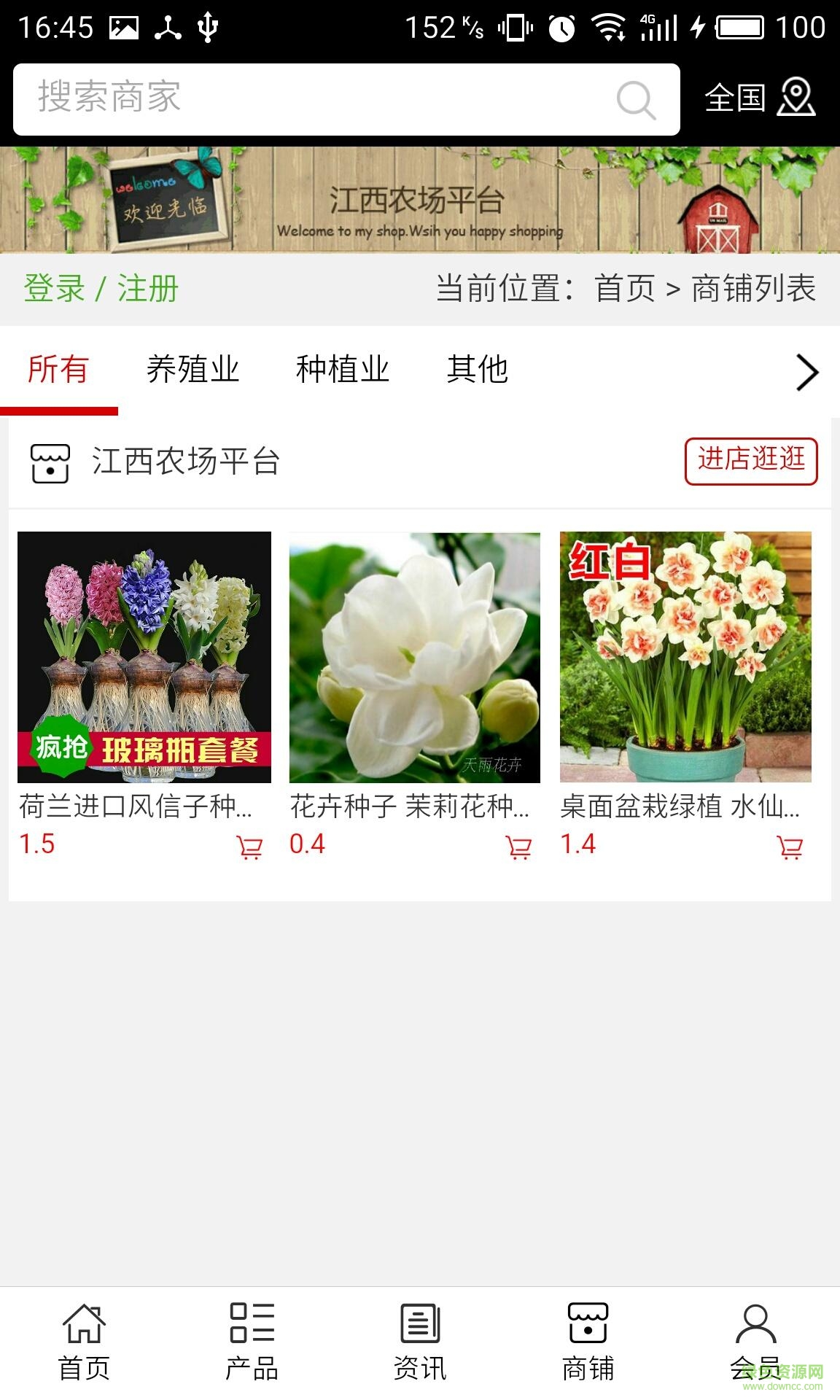Image resolution: width=840 pixels, height=1400 pixels.
Task: Tap the 进店逛逛 button
Action: (750, 461)
